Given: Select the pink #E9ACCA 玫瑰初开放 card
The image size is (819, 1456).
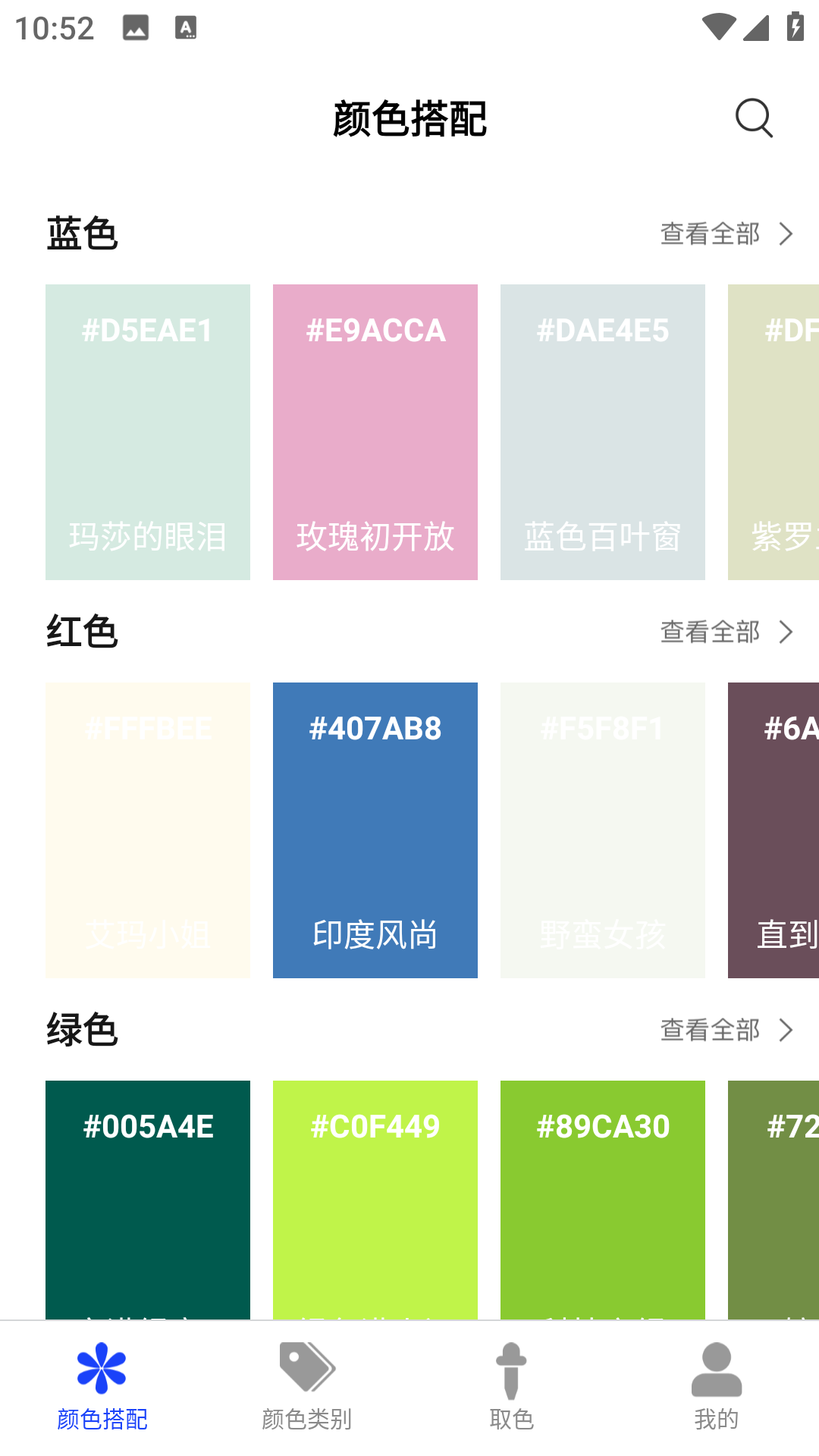Looking at the screenshot, I should pyautogui.click(x=375, y=432).
